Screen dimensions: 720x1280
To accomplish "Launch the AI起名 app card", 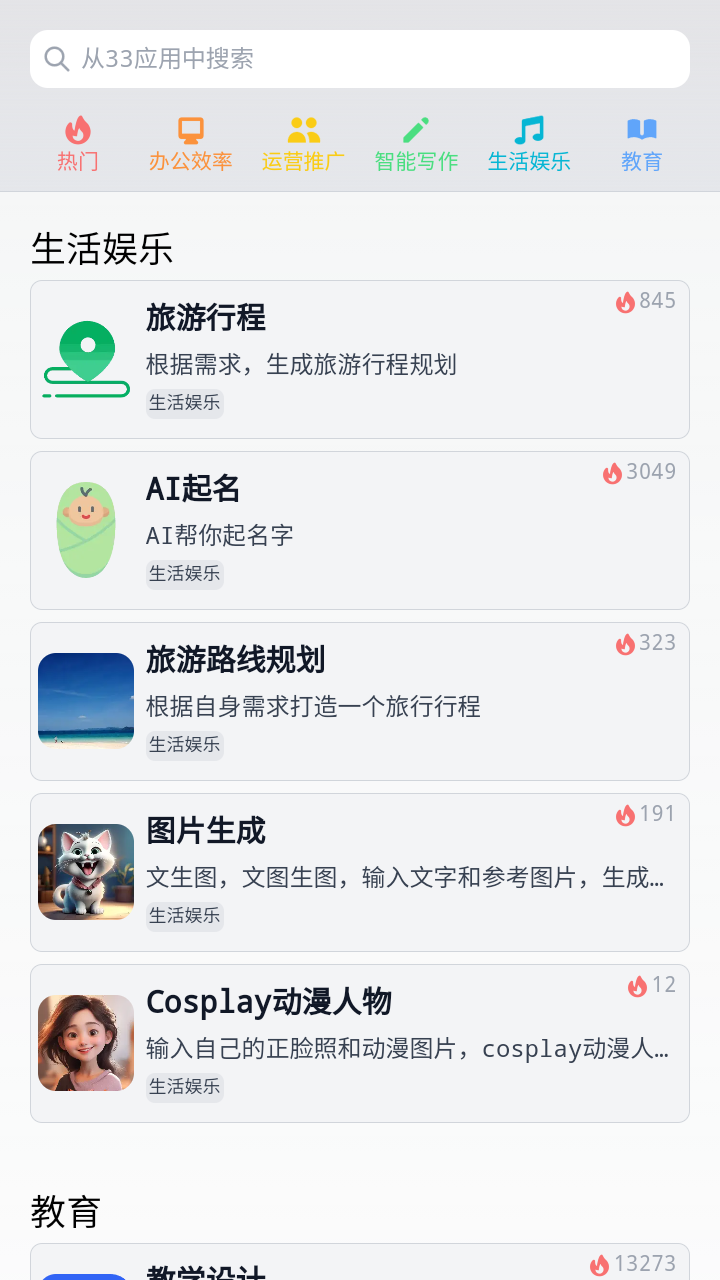I will [x=360, y=531].
